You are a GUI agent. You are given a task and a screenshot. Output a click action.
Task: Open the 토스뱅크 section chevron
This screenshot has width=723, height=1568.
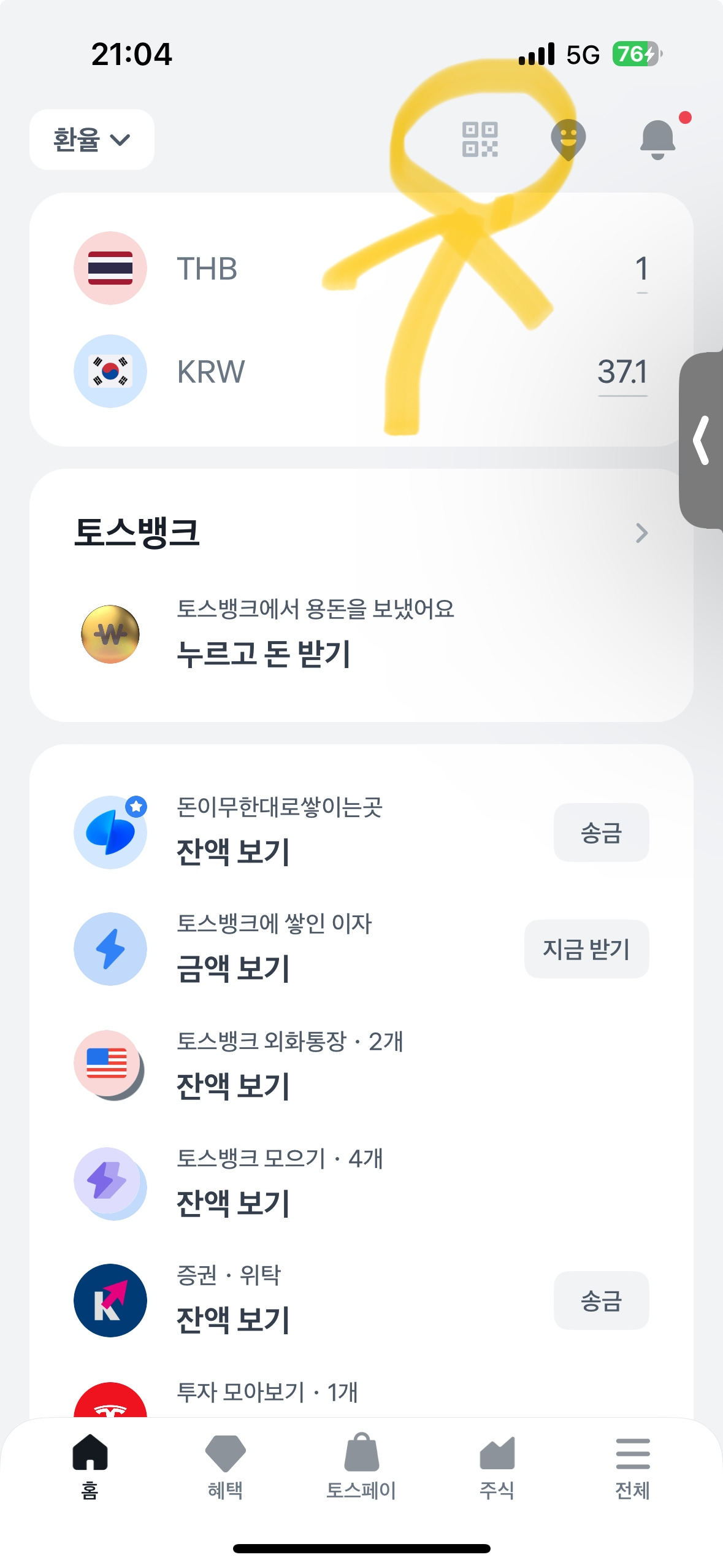[x=641, y=533]
